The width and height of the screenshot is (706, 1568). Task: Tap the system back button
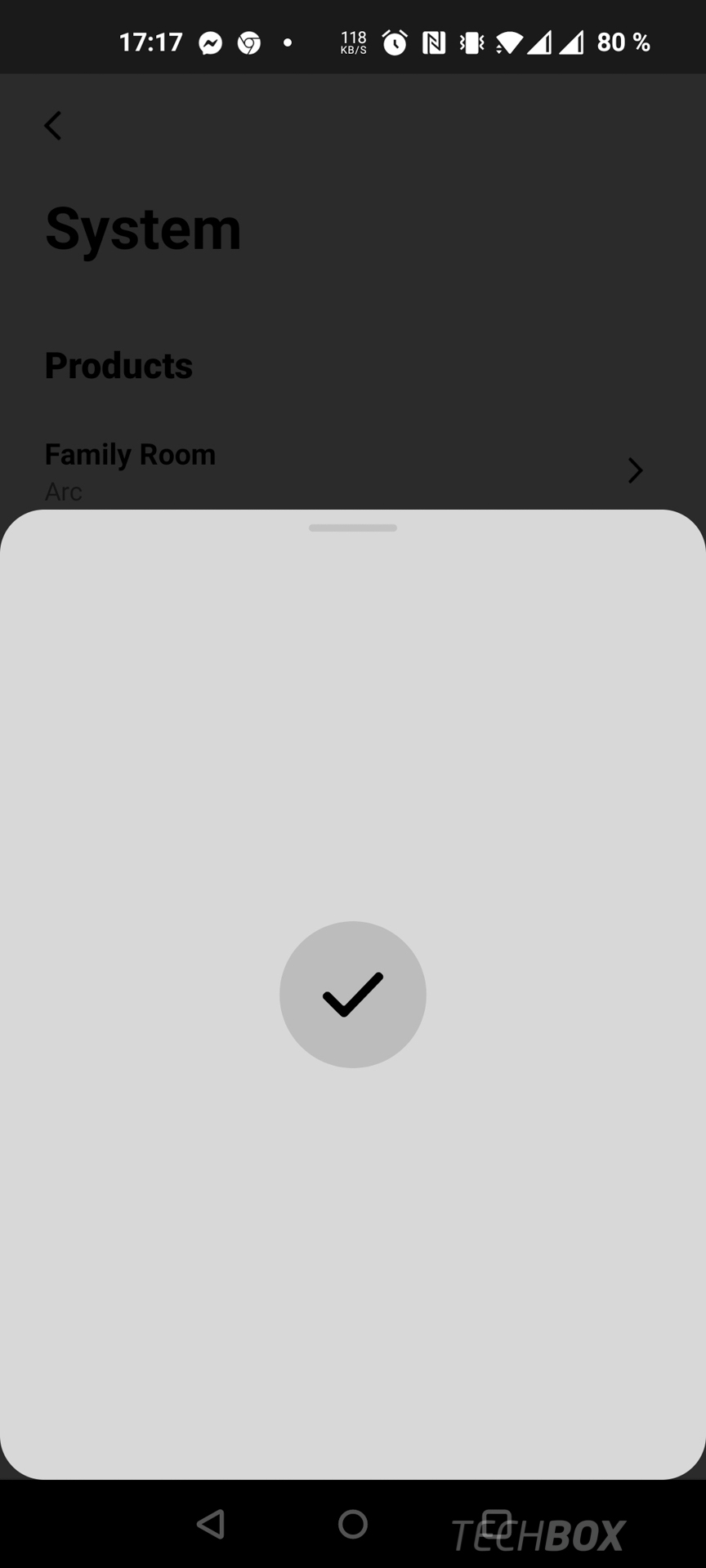click(211, 1524)
